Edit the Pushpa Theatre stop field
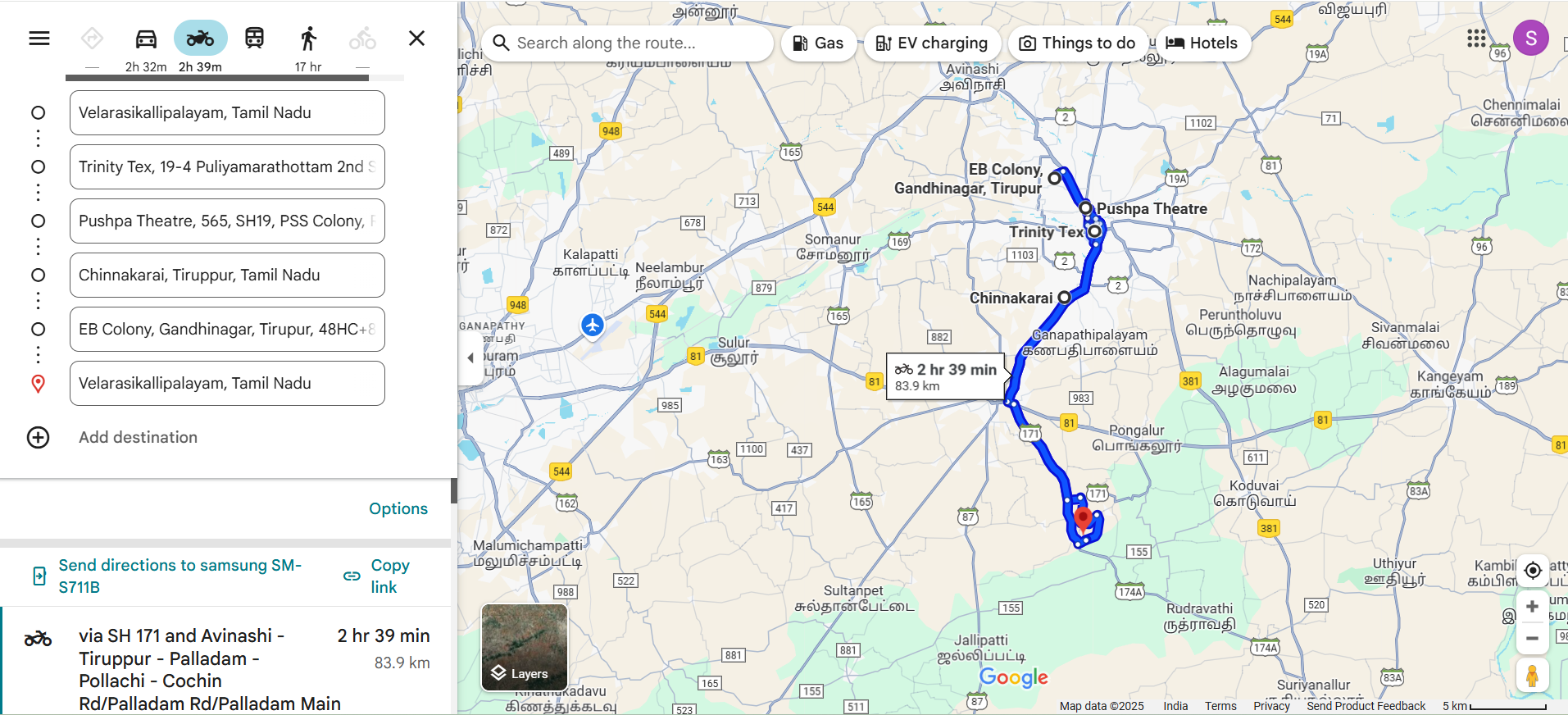 227,221
